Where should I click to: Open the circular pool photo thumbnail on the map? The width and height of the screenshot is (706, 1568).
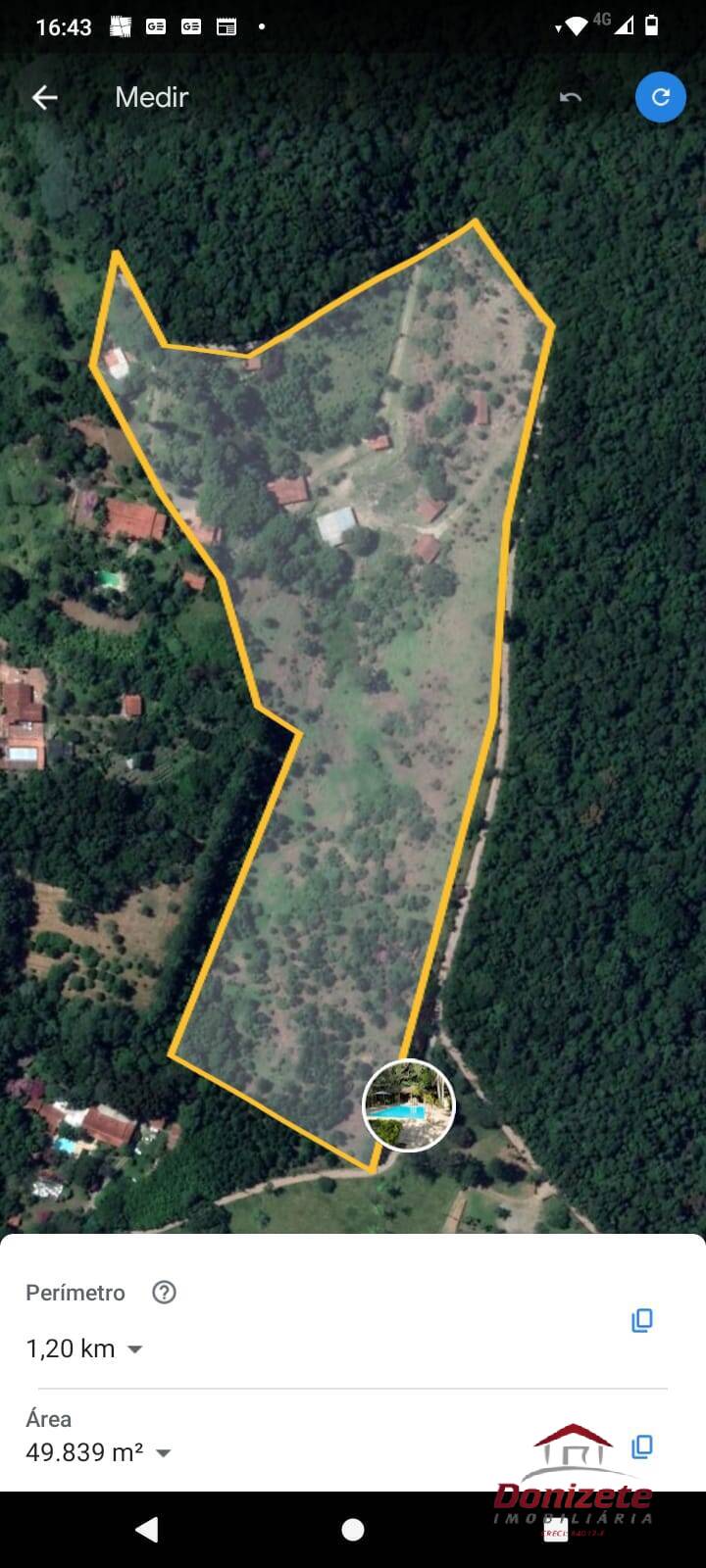pos(409,1105)
